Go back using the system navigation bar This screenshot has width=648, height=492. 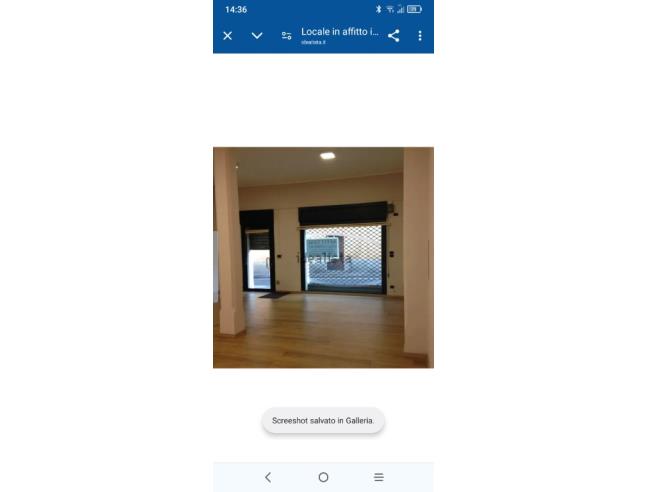[x=267, y=477]
